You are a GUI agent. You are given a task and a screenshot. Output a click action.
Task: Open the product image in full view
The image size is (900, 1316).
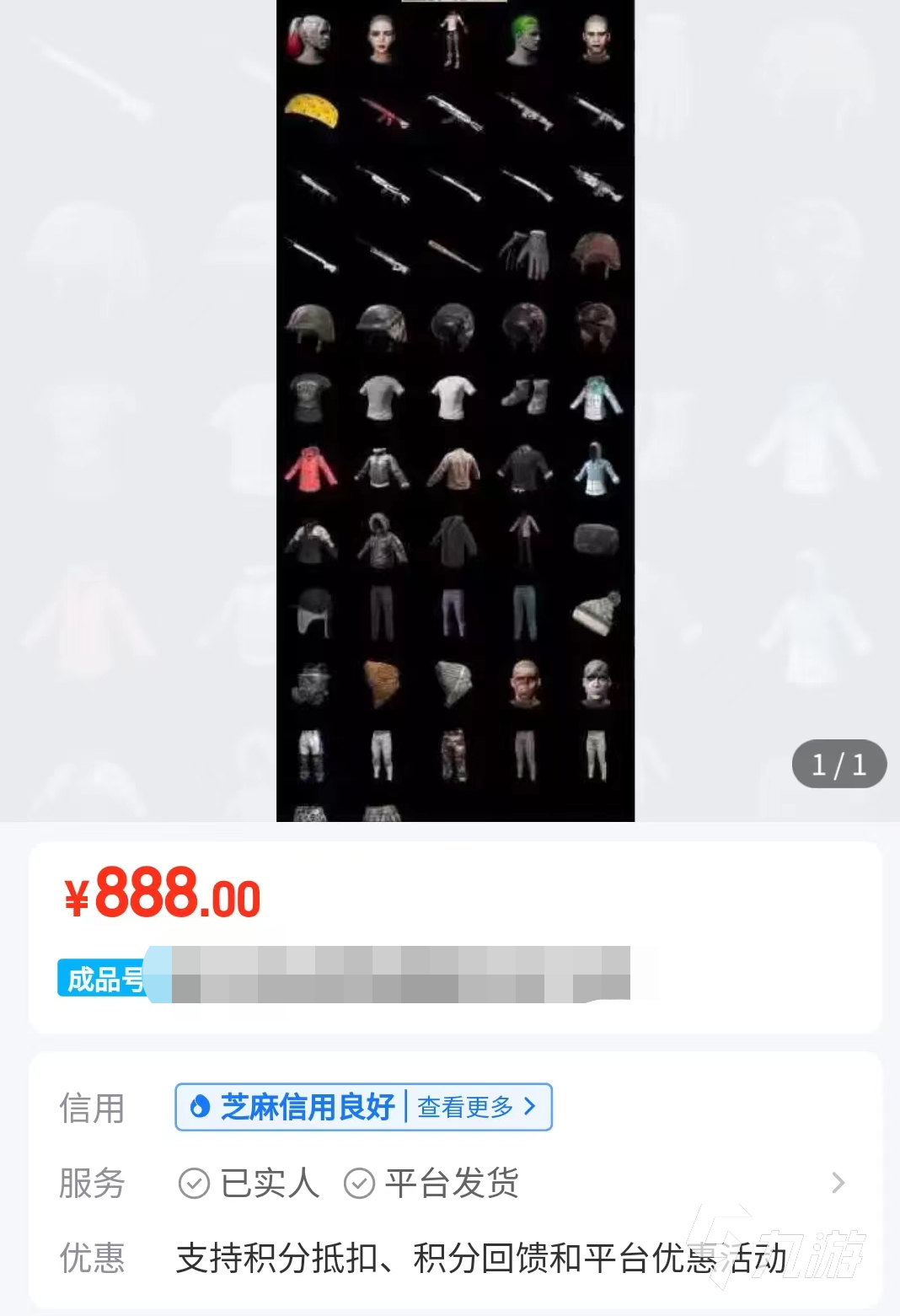pyautogui.click(x=455, y=410)
